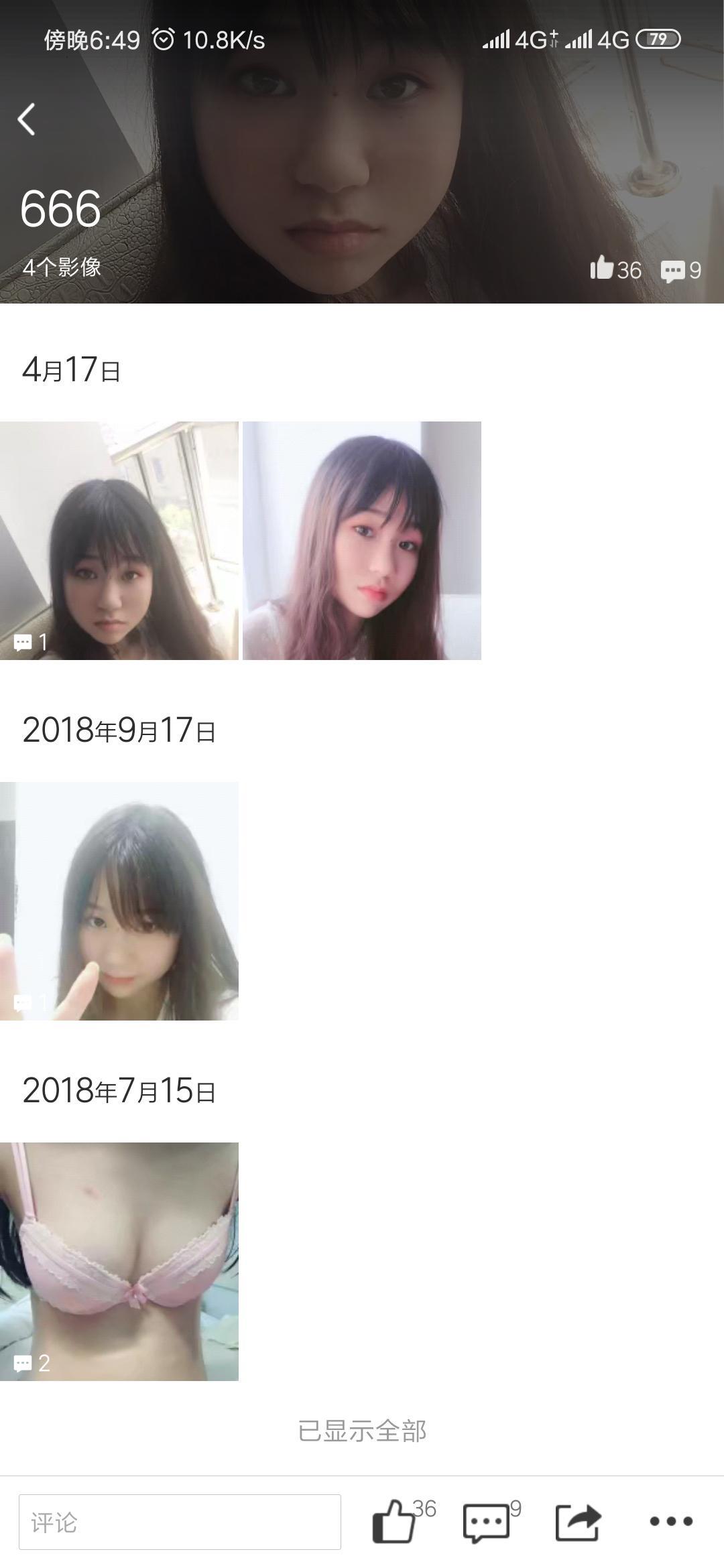Image resolution: width=724 pixels, height=1568 pixels.
Task: Go back from the 666 album
Action: point(27,121)
